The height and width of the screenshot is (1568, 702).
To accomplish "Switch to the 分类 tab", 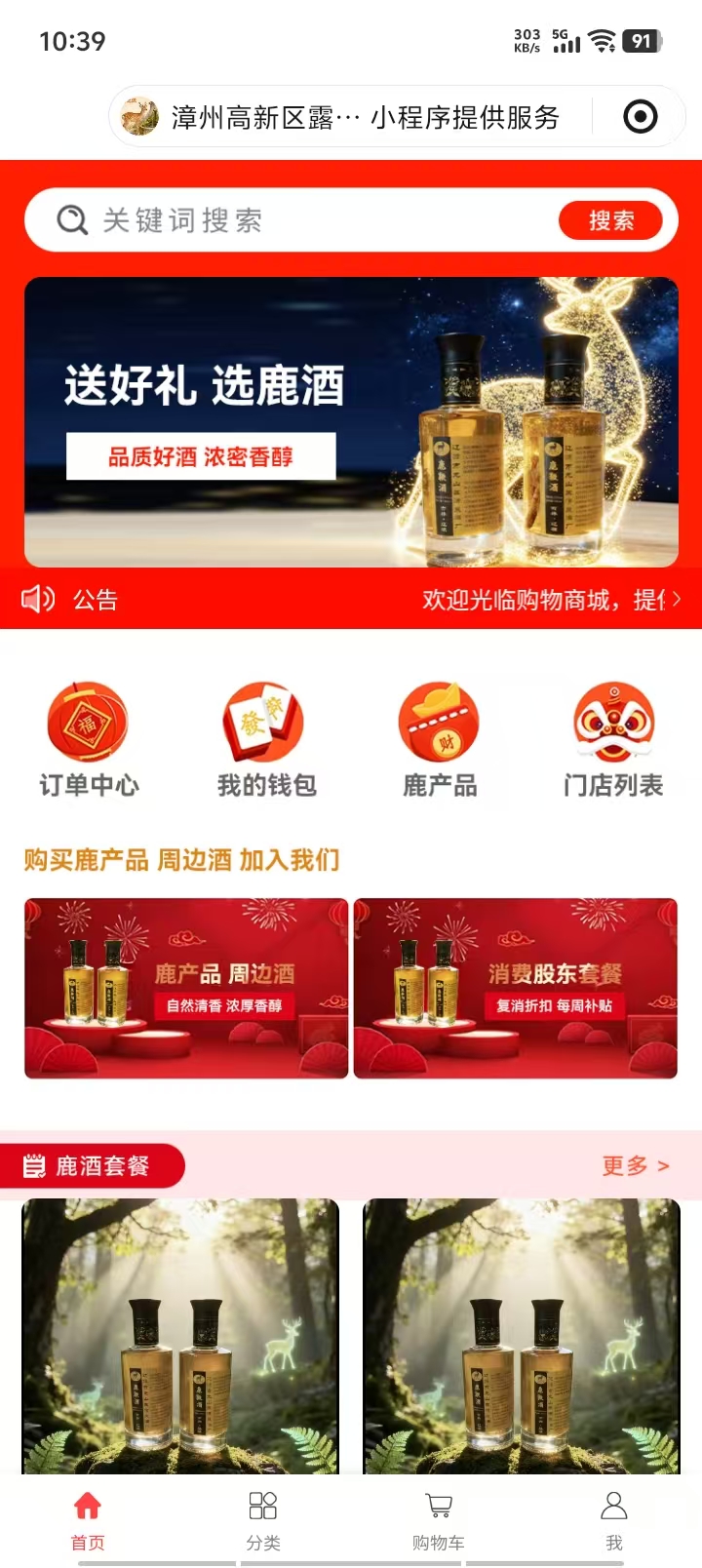I will pos(263,1519).
